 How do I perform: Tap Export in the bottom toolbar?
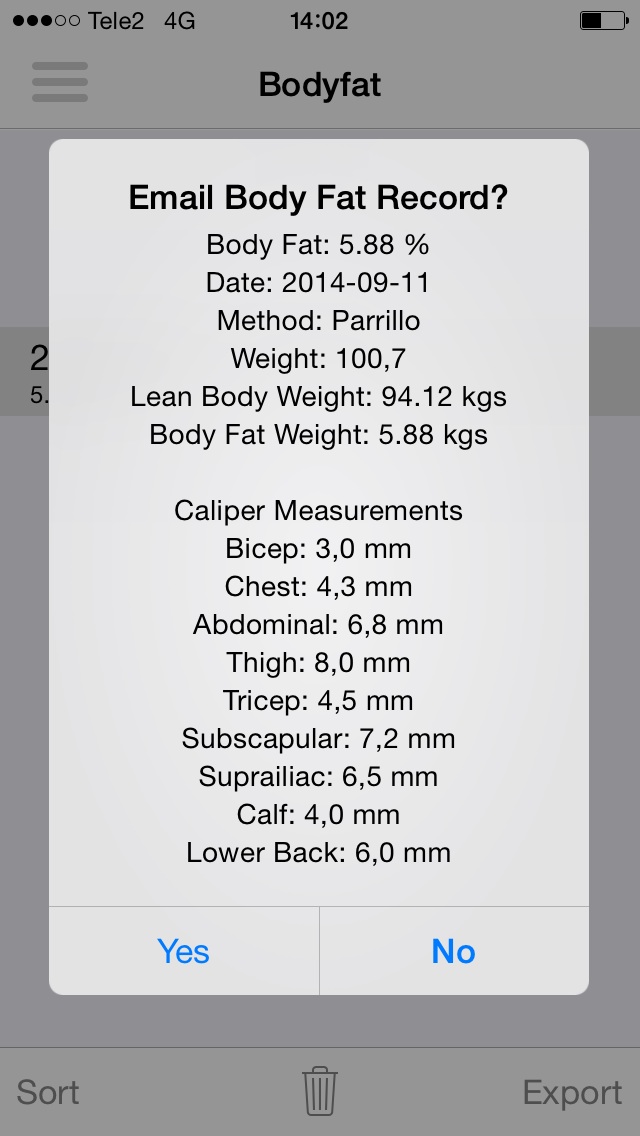573,1093
